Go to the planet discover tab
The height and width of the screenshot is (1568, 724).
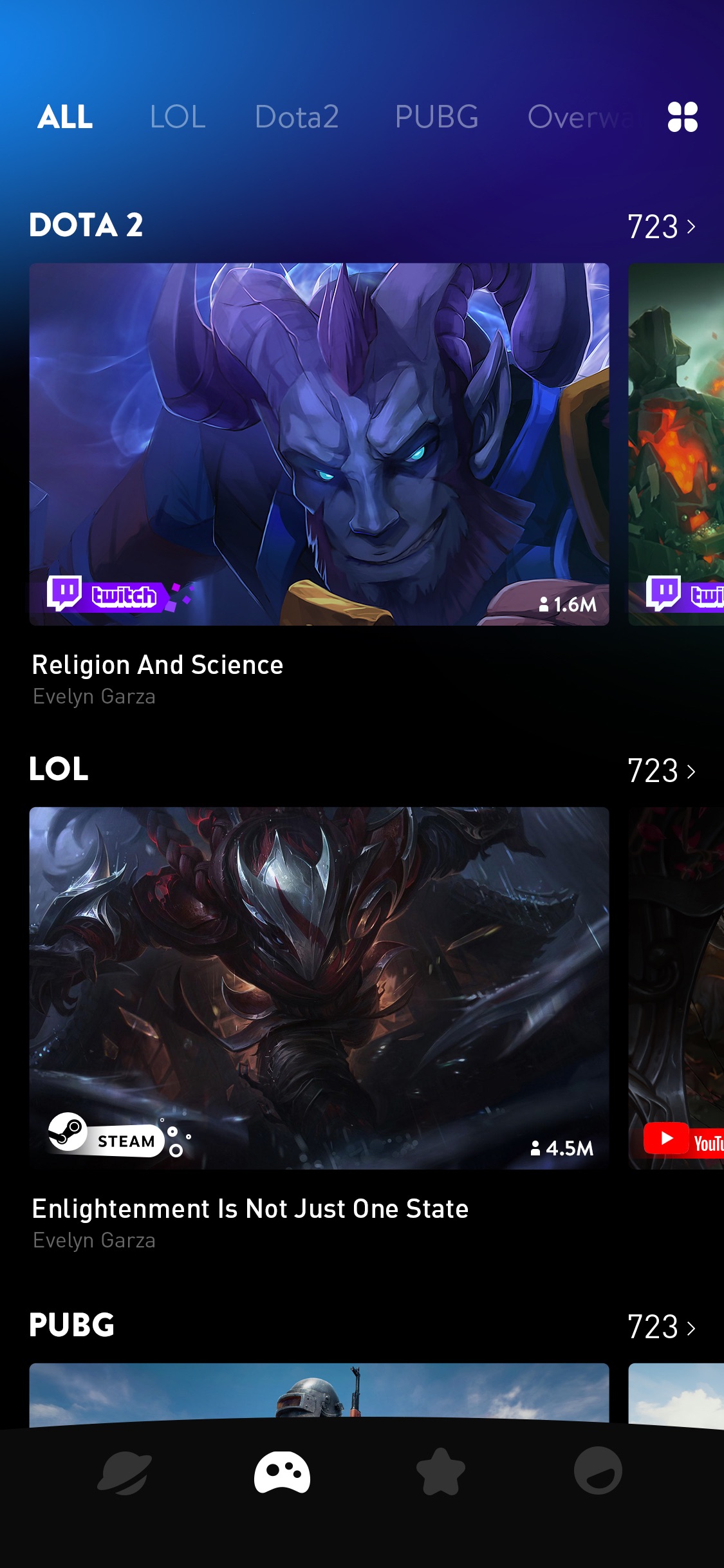(x=124, y=1473)
